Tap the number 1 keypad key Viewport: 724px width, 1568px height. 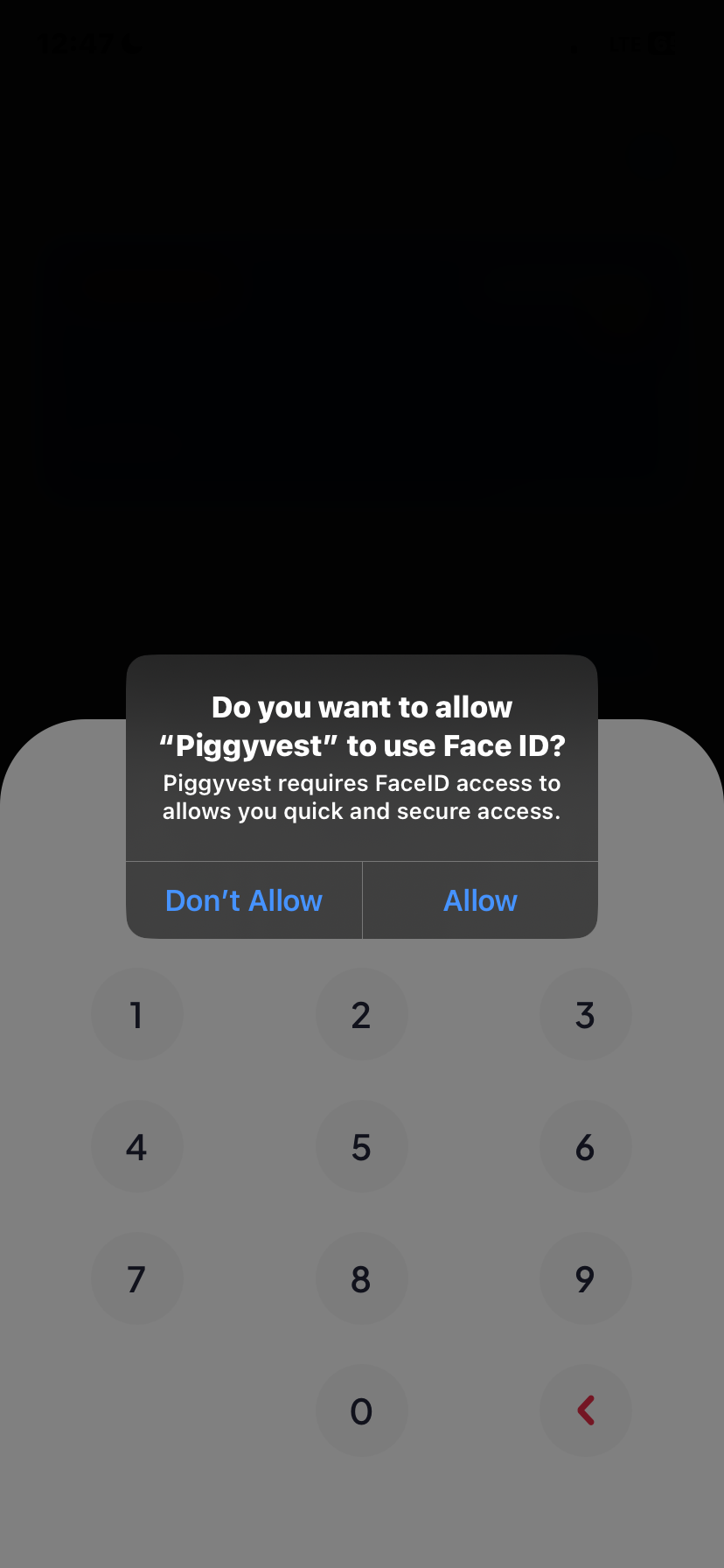point(137,1015)
